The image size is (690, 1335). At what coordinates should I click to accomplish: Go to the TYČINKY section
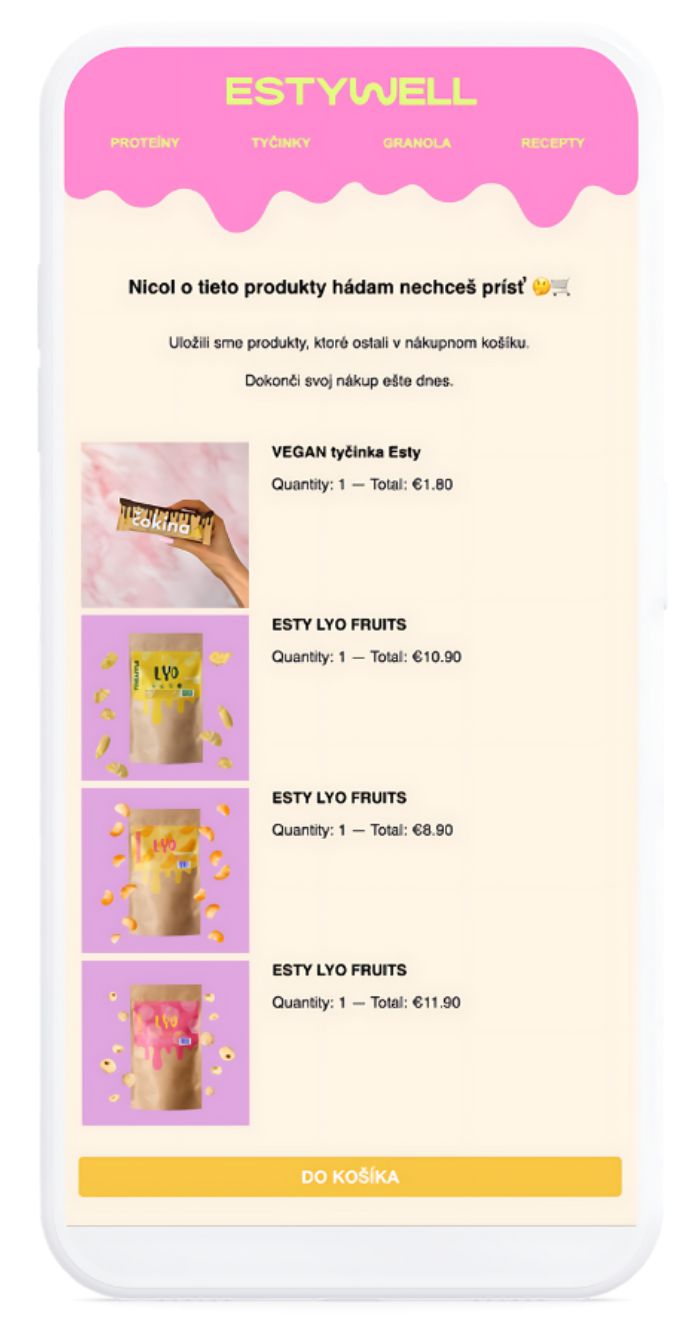[x=281, y=143]
